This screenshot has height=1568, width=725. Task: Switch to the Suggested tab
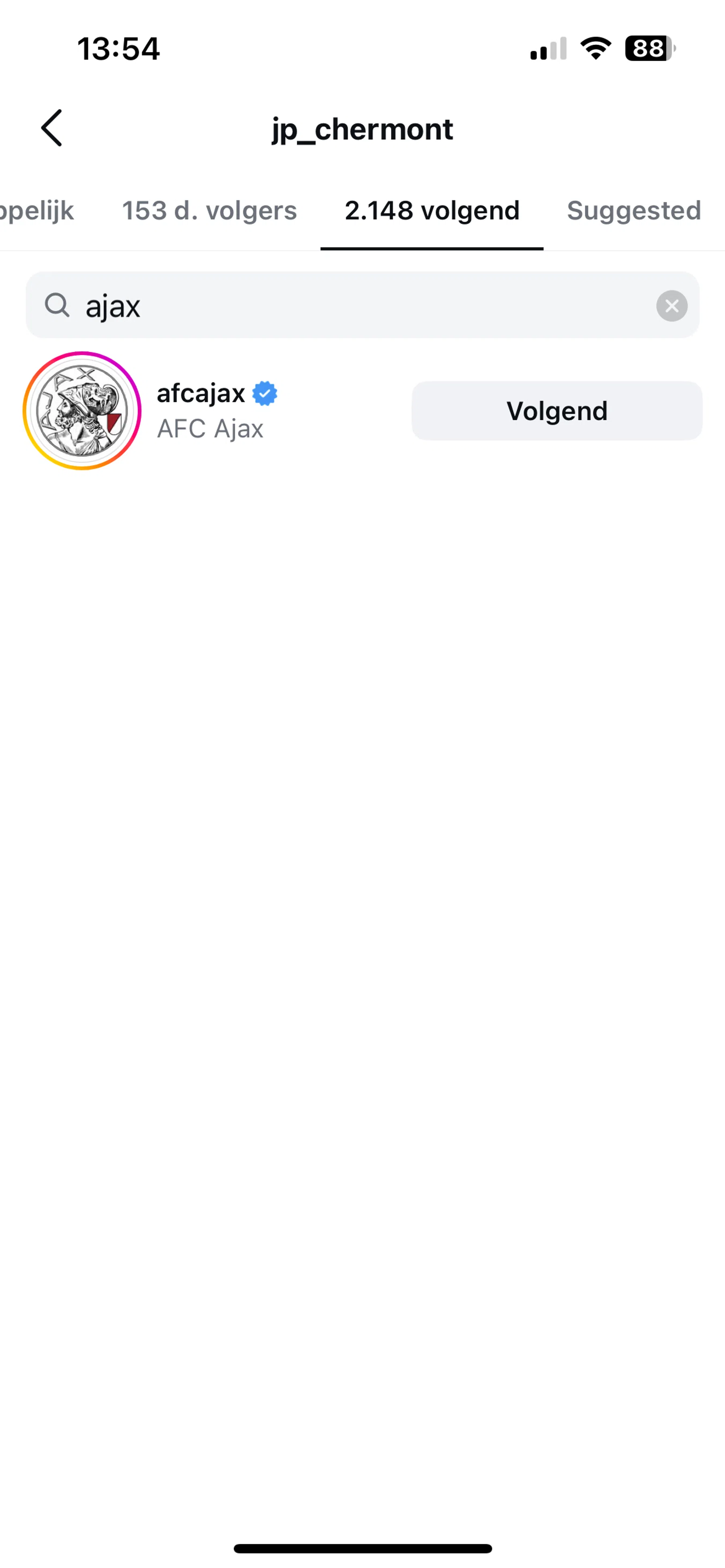(x=634, y=211)
